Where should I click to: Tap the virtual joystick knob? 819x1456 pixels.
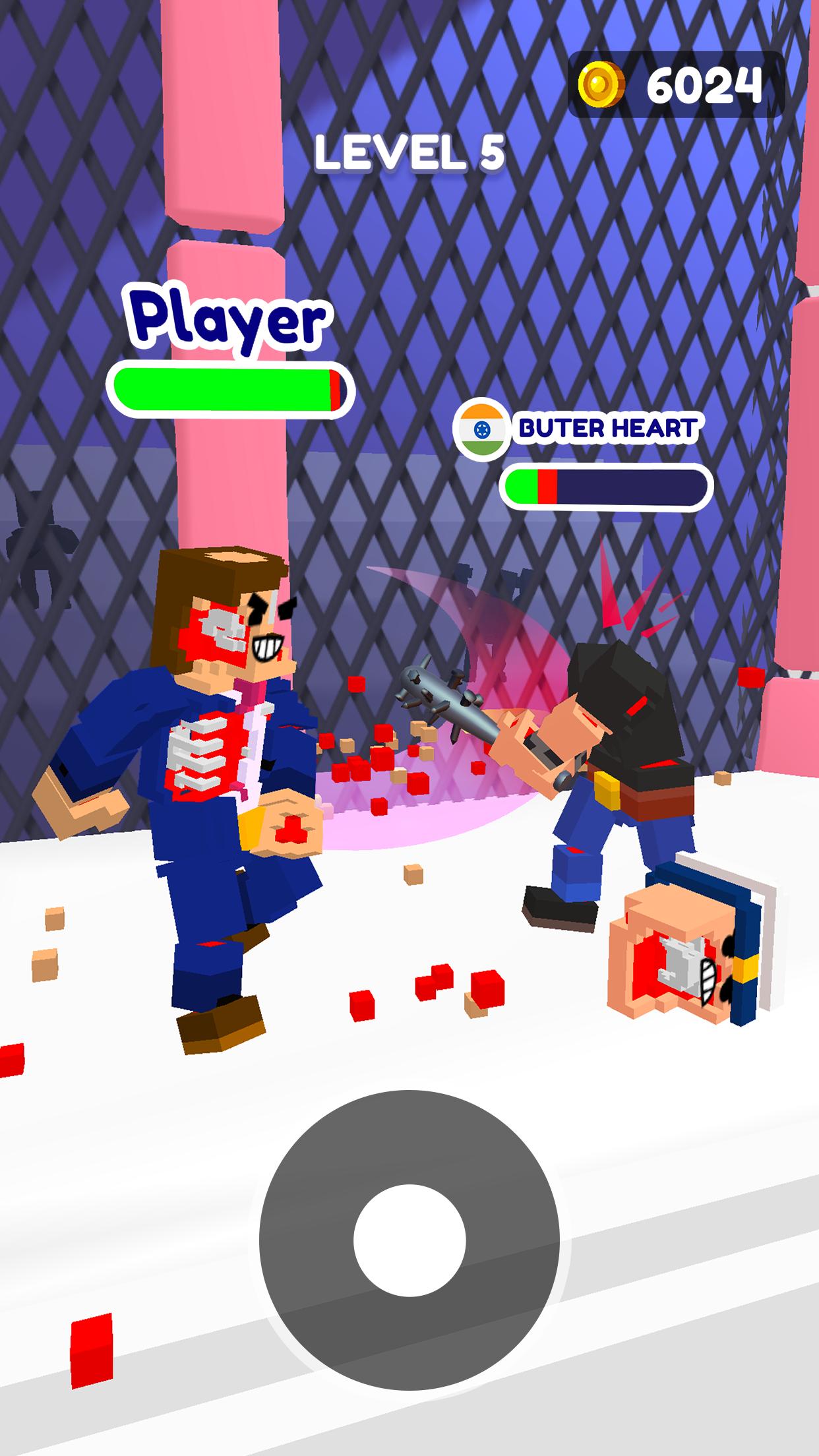(x=409, y=1240)
